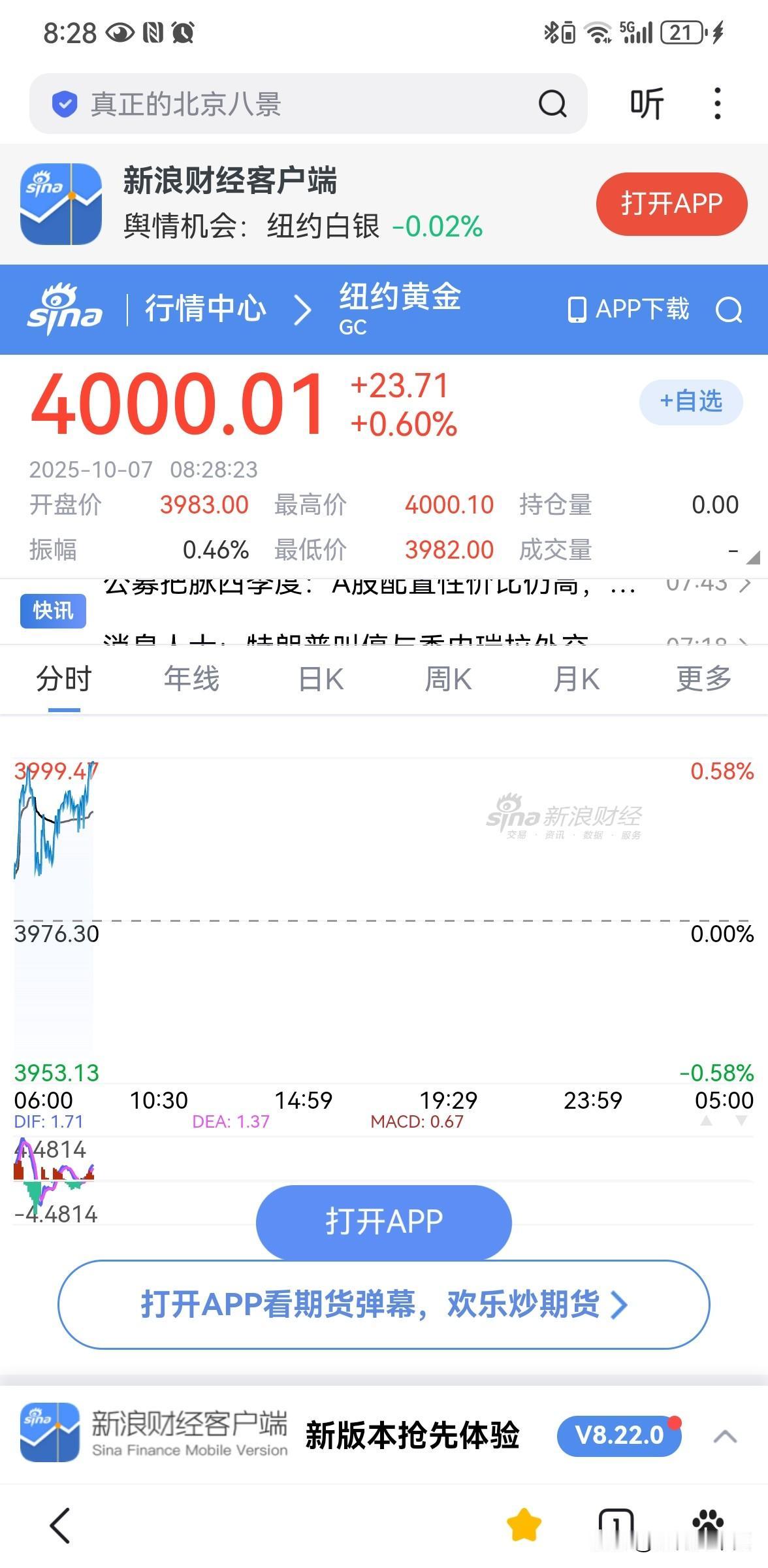Open the browser three-dot overflow menu

pyautogui.click(x=718, y=103)
